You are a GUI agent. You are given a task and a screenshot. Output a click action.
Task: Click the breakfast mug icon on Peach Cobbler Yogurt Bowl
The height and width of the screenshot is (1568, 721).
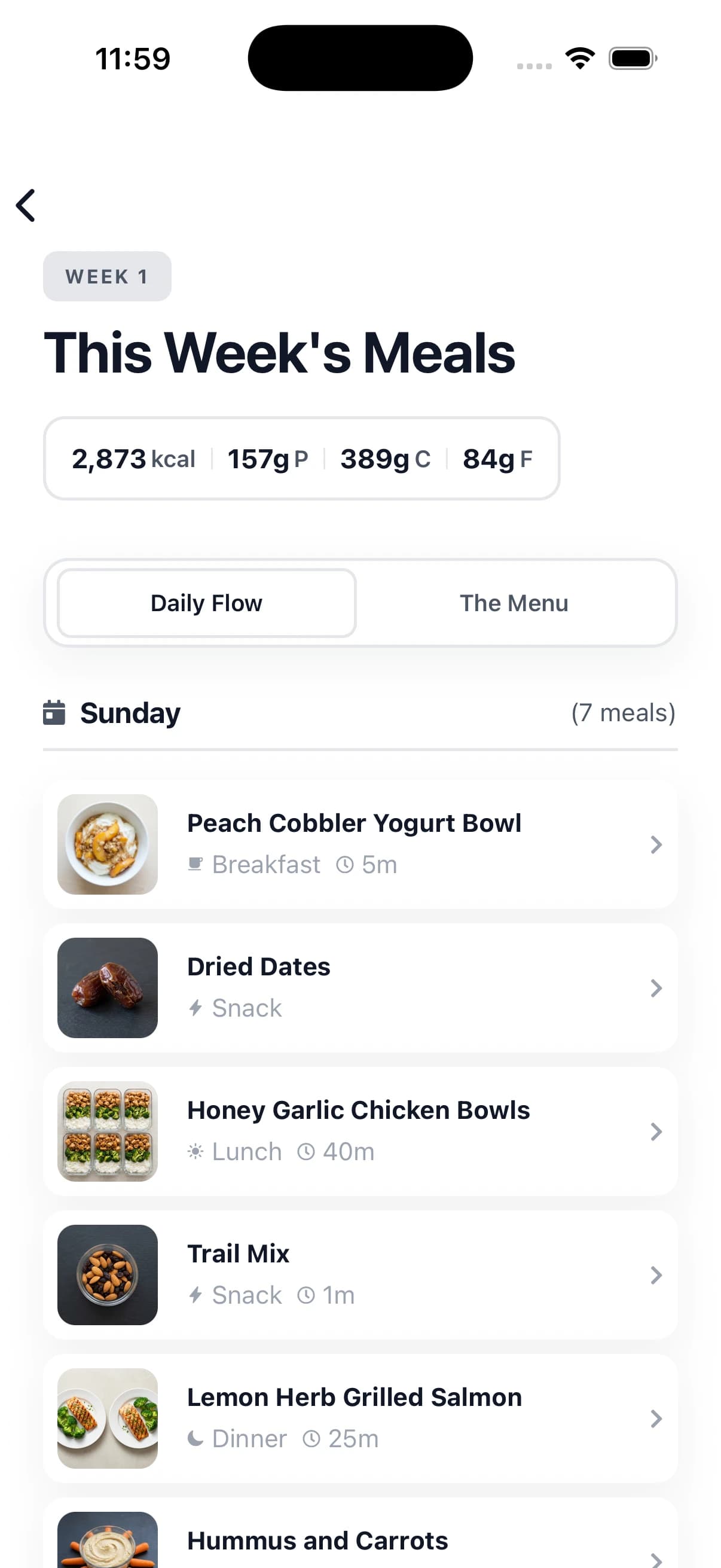point(195,864)
